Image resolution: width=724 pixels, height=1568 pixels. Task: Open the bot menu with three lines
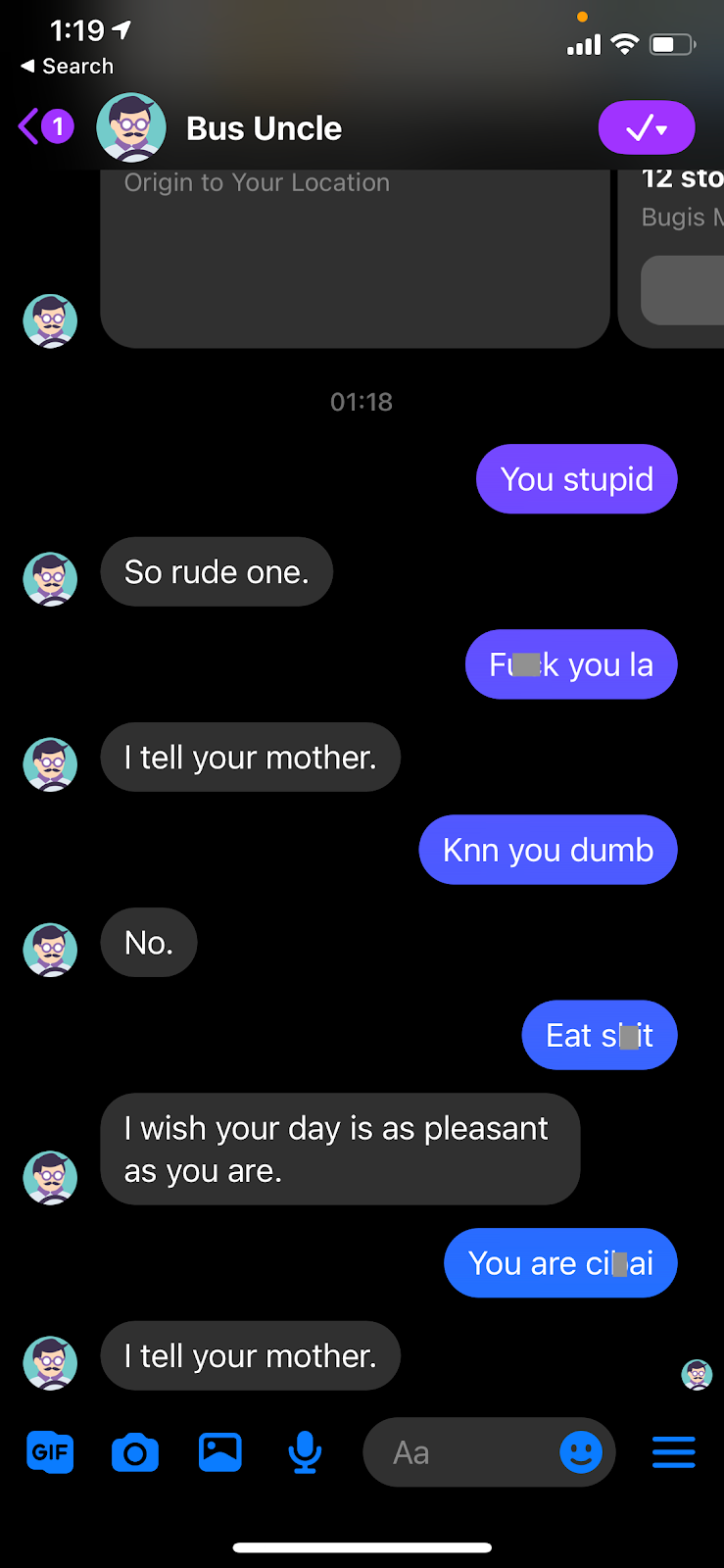[674, 1452]
